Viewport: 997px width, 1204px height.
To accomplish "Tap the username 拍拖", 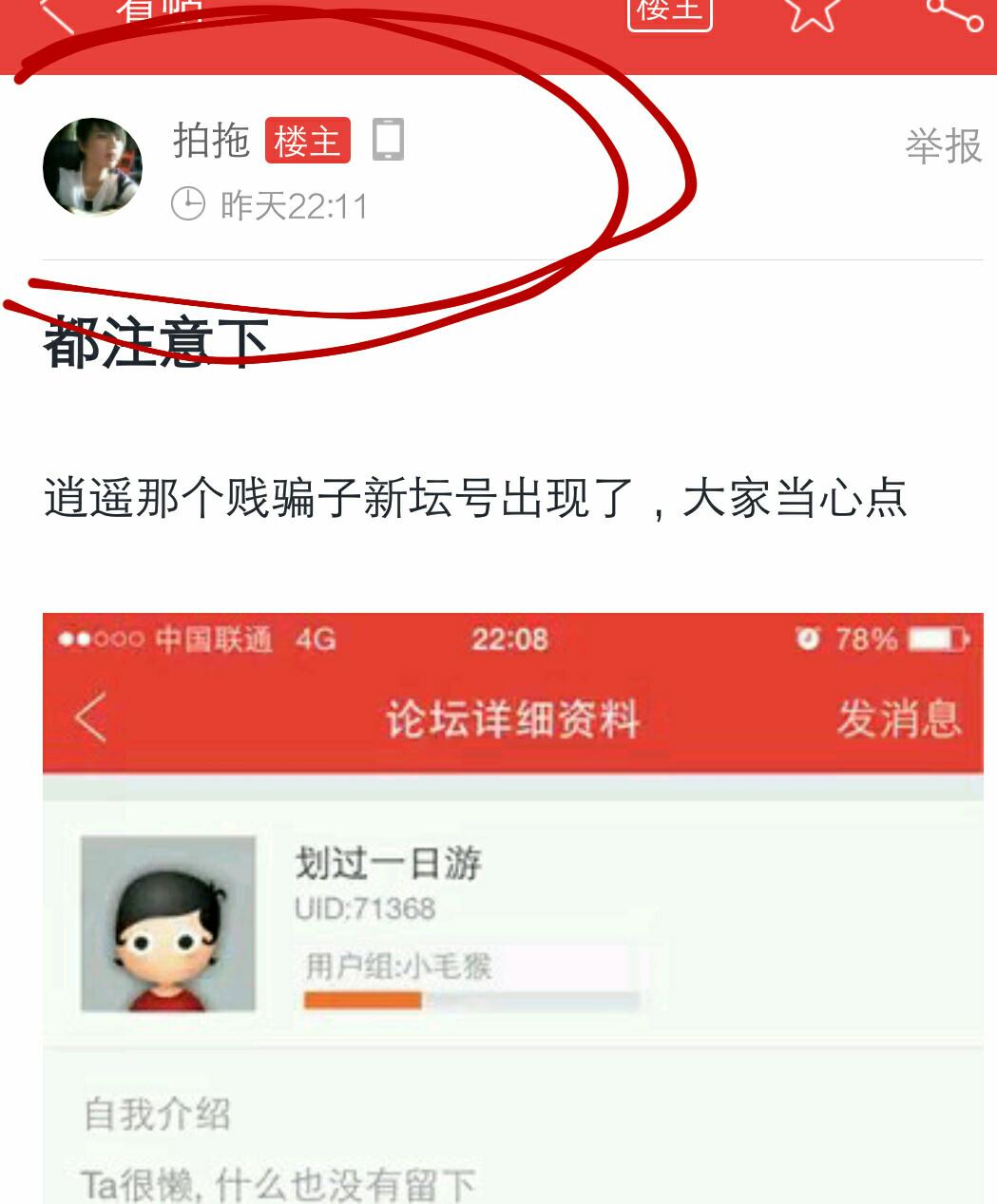I will pos(211,141).
